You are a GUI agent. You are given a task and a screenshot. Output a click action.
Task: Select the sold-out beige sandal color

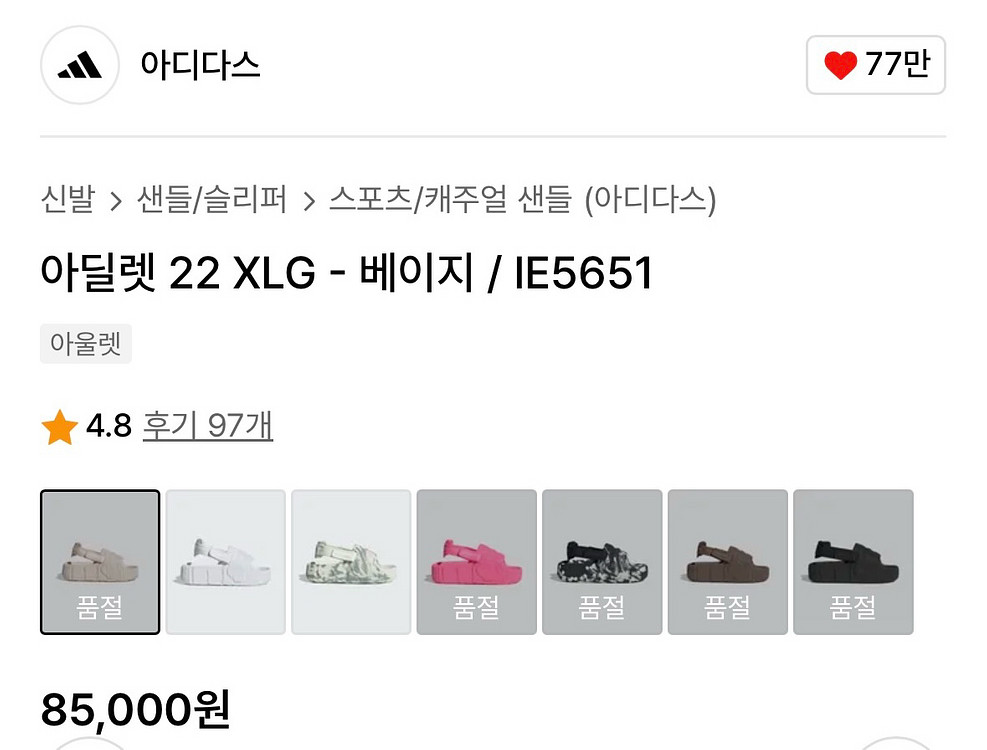point(100,562)
